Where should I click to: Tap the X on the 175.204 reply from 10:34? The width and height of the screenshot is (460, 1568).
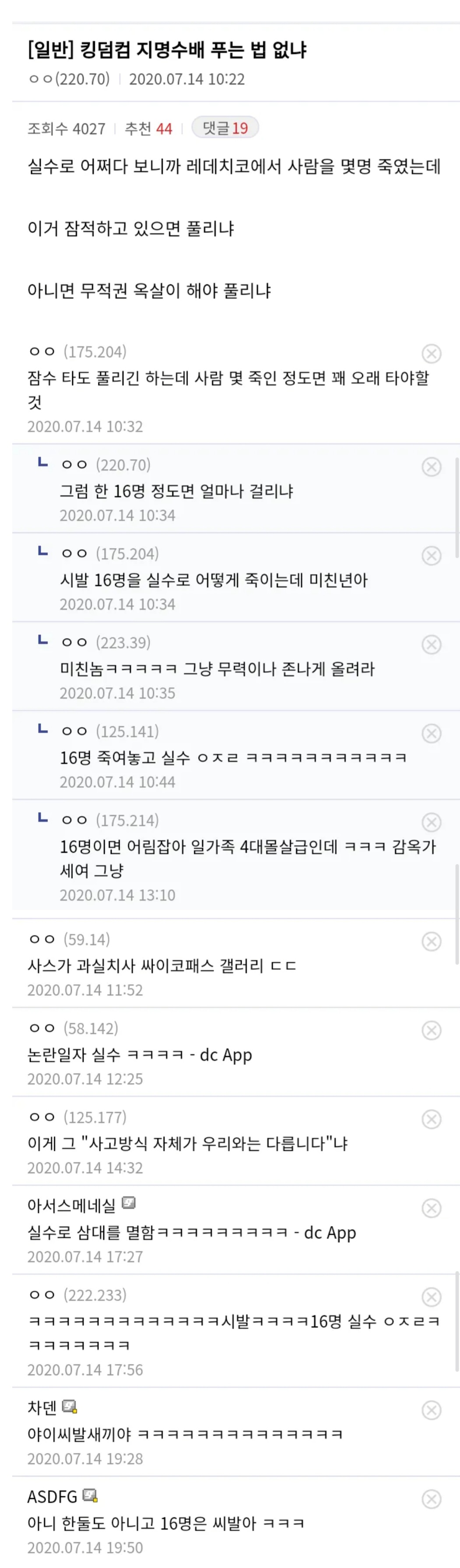pos(432,556)
